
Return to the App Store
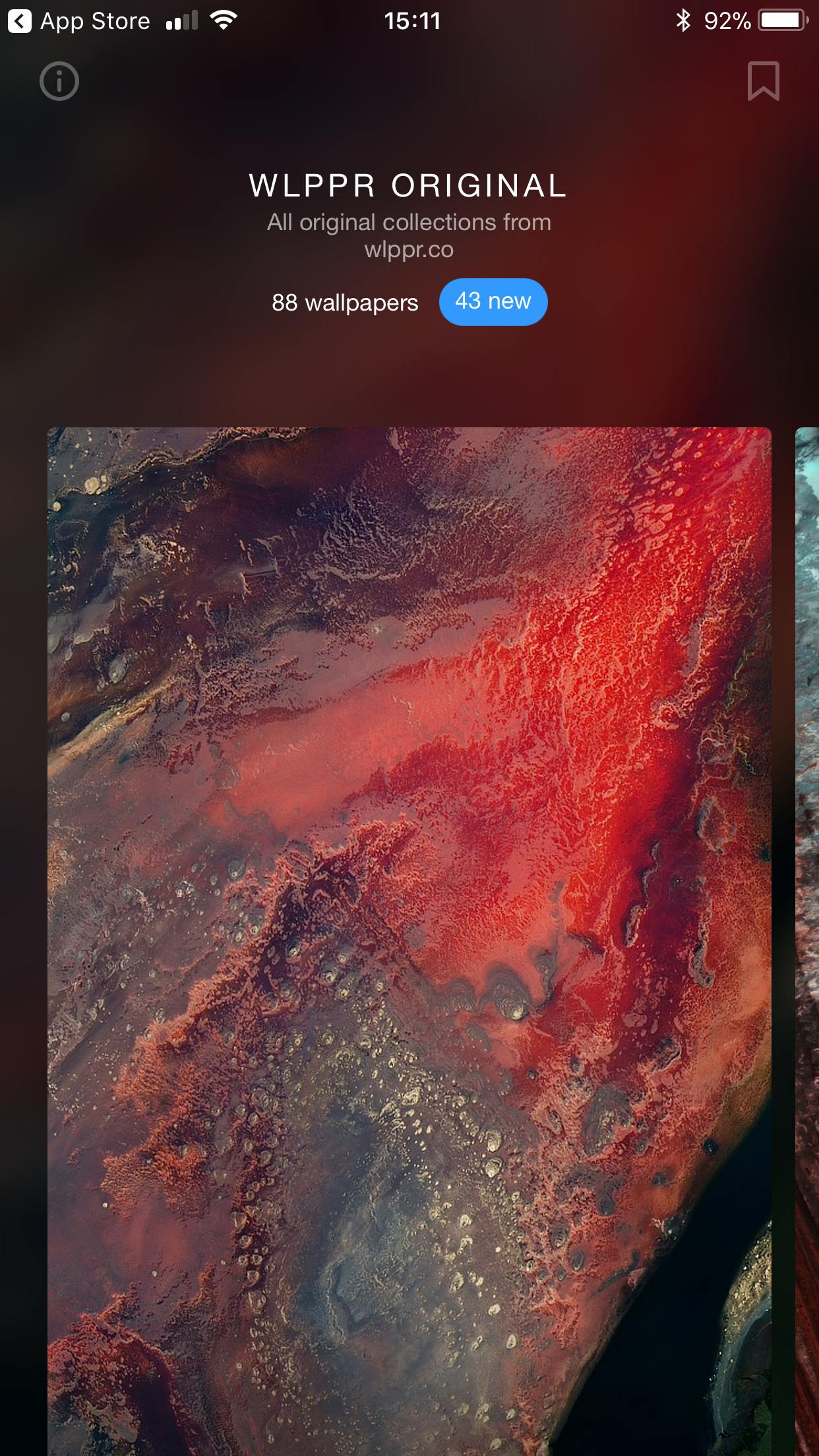tap(79, 20)
